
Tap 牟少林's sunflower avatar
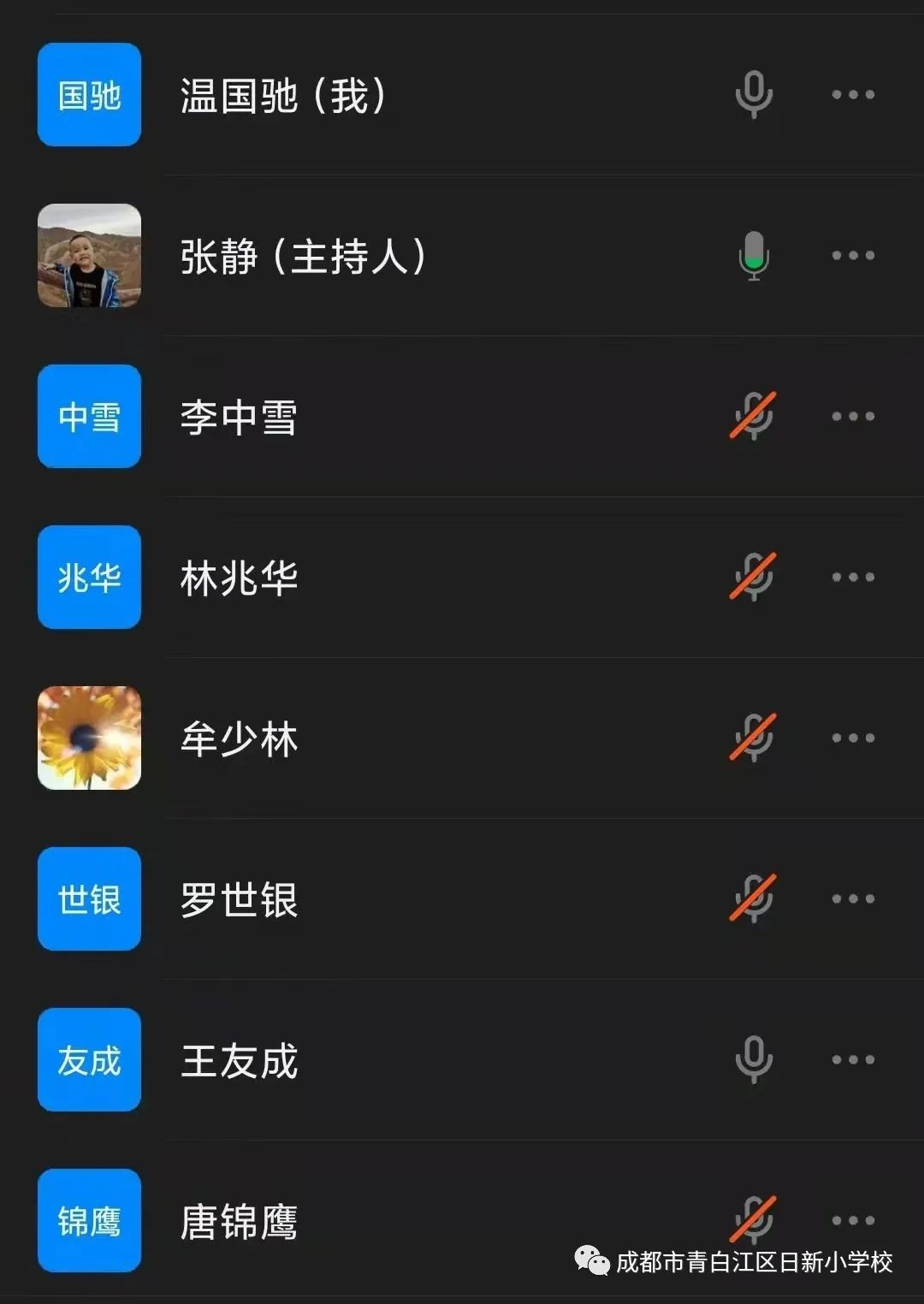89,738
